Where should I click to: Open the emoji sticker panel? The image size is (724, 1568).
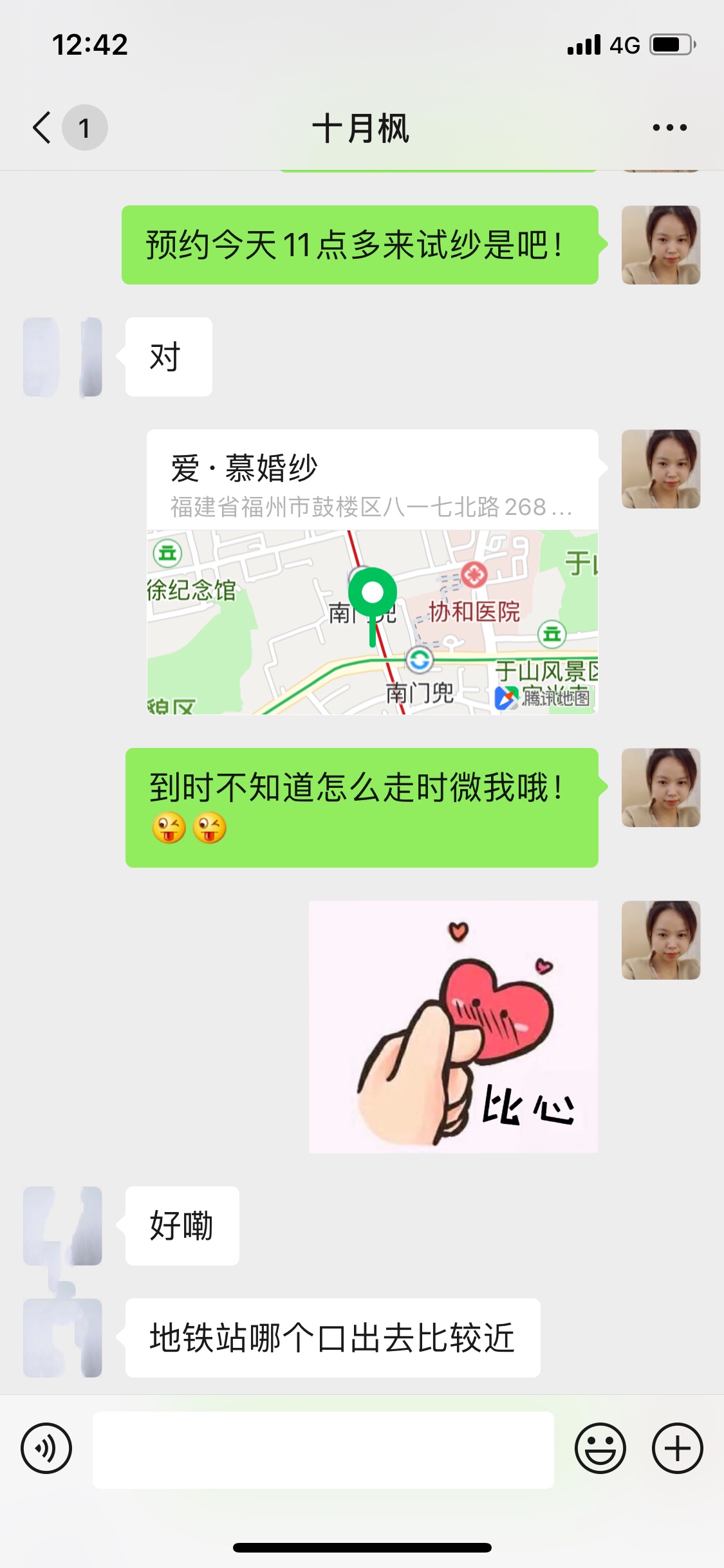[600, 1448]
